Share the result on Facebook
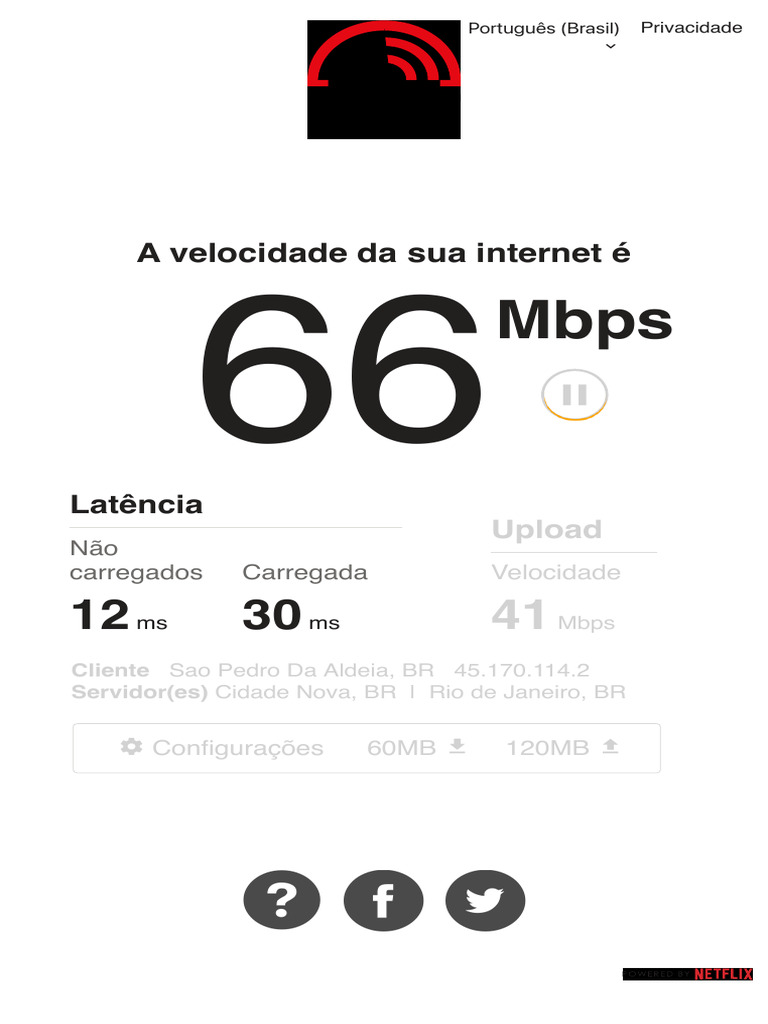Screen dimensions: 768x1024 pos(383,901)
